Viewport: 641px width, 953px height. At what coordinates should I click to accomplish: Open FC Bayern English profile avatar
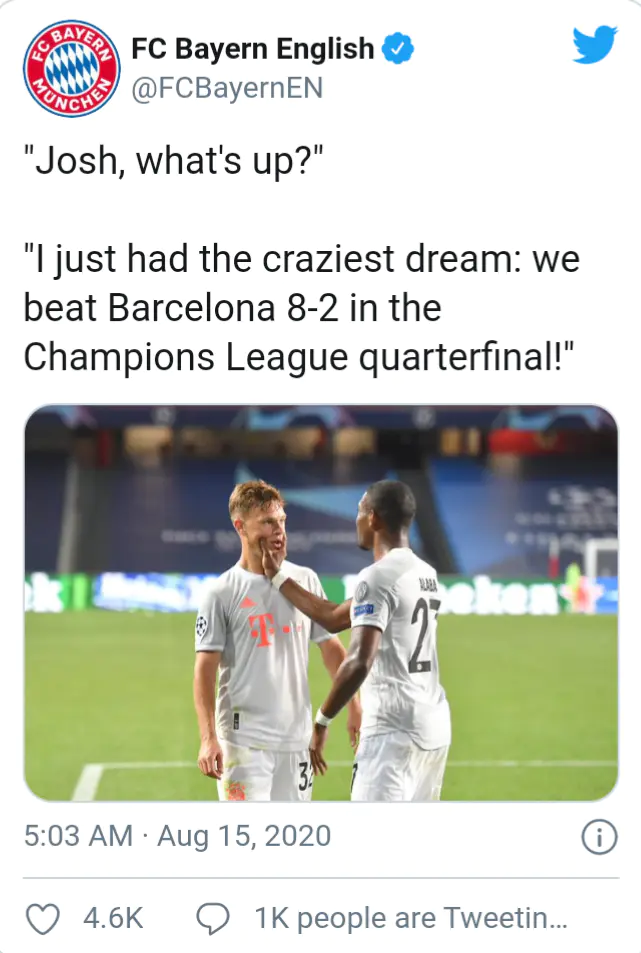click(72, 70)
